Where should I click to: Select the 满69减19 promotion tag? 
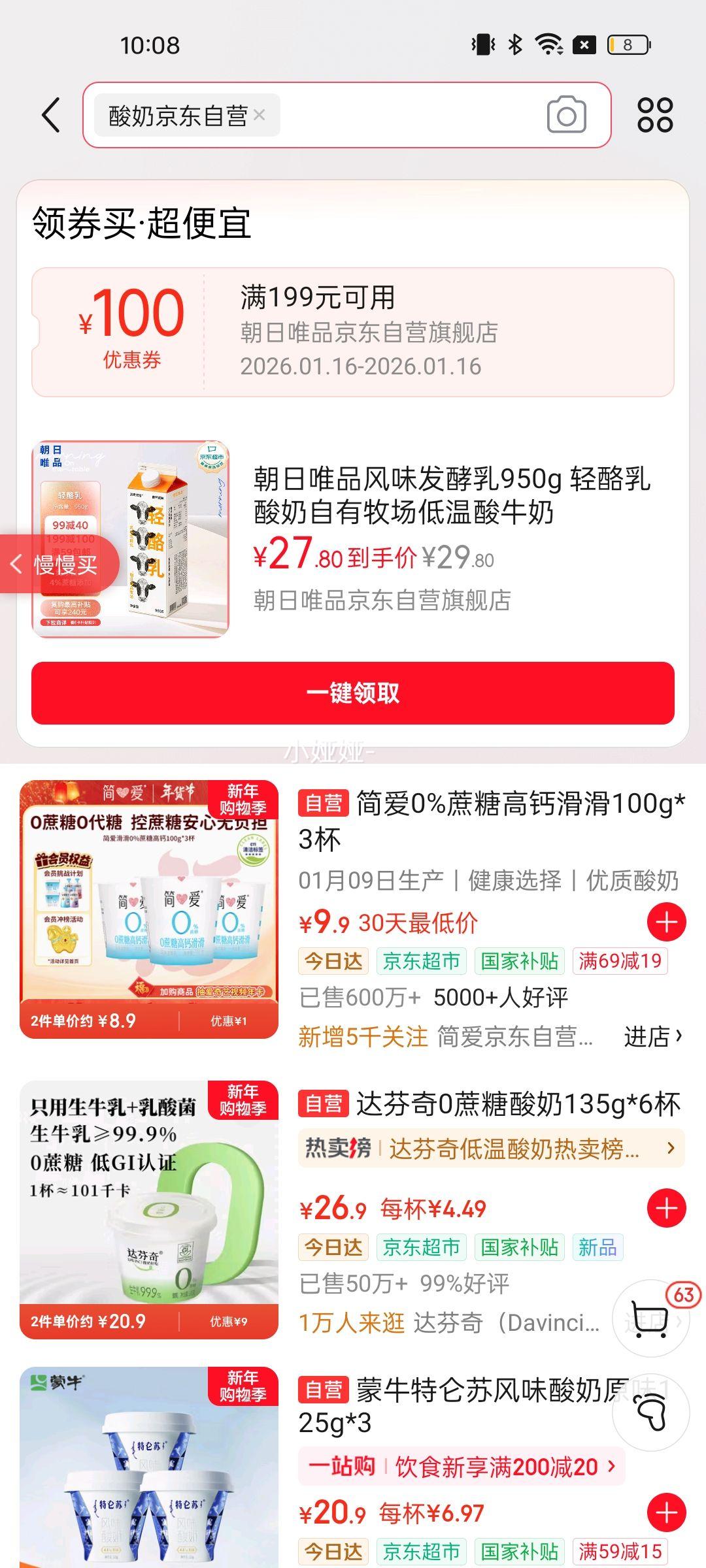tap(621, 960)
